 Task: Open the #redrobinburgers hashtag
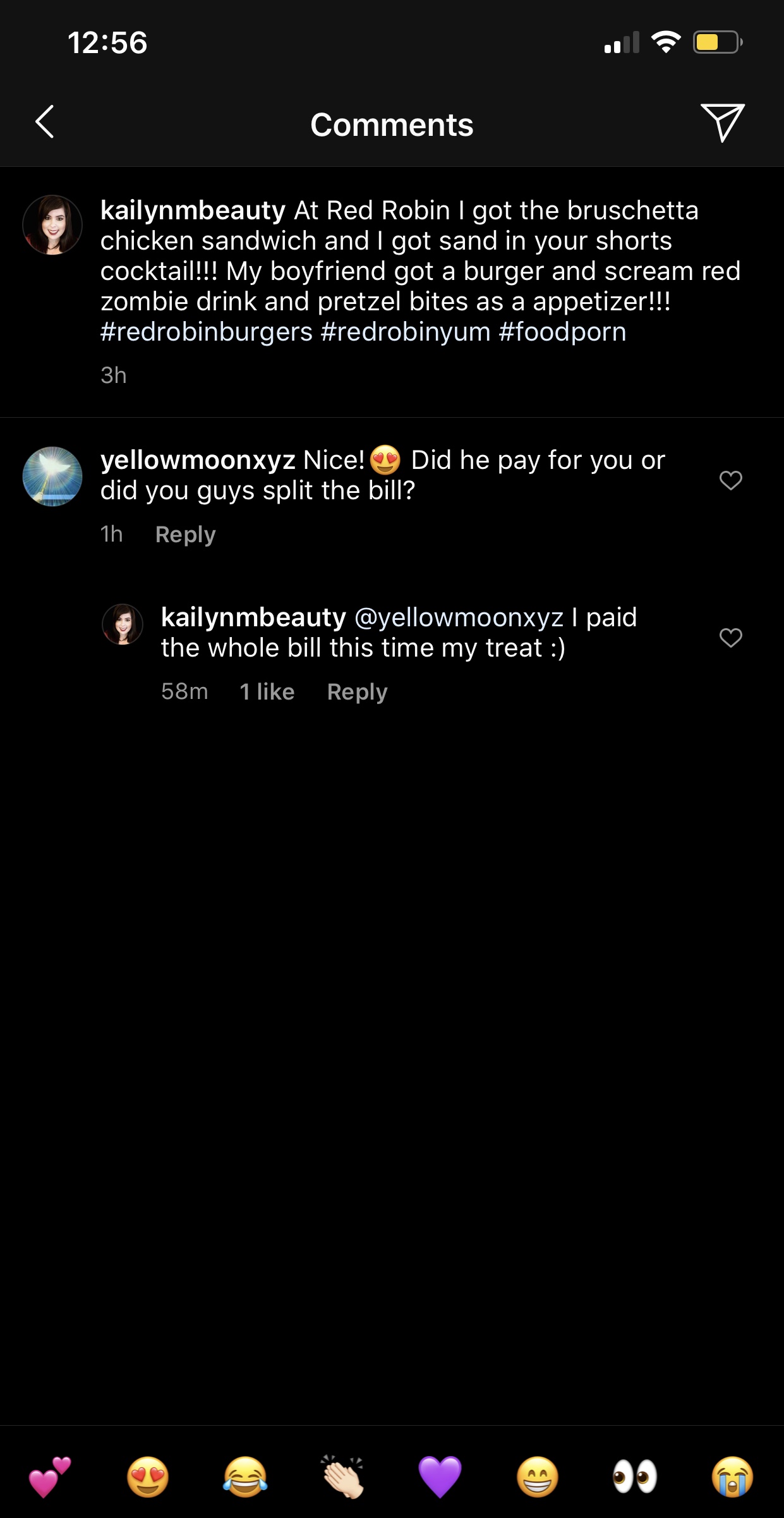(x=207, y=332)
